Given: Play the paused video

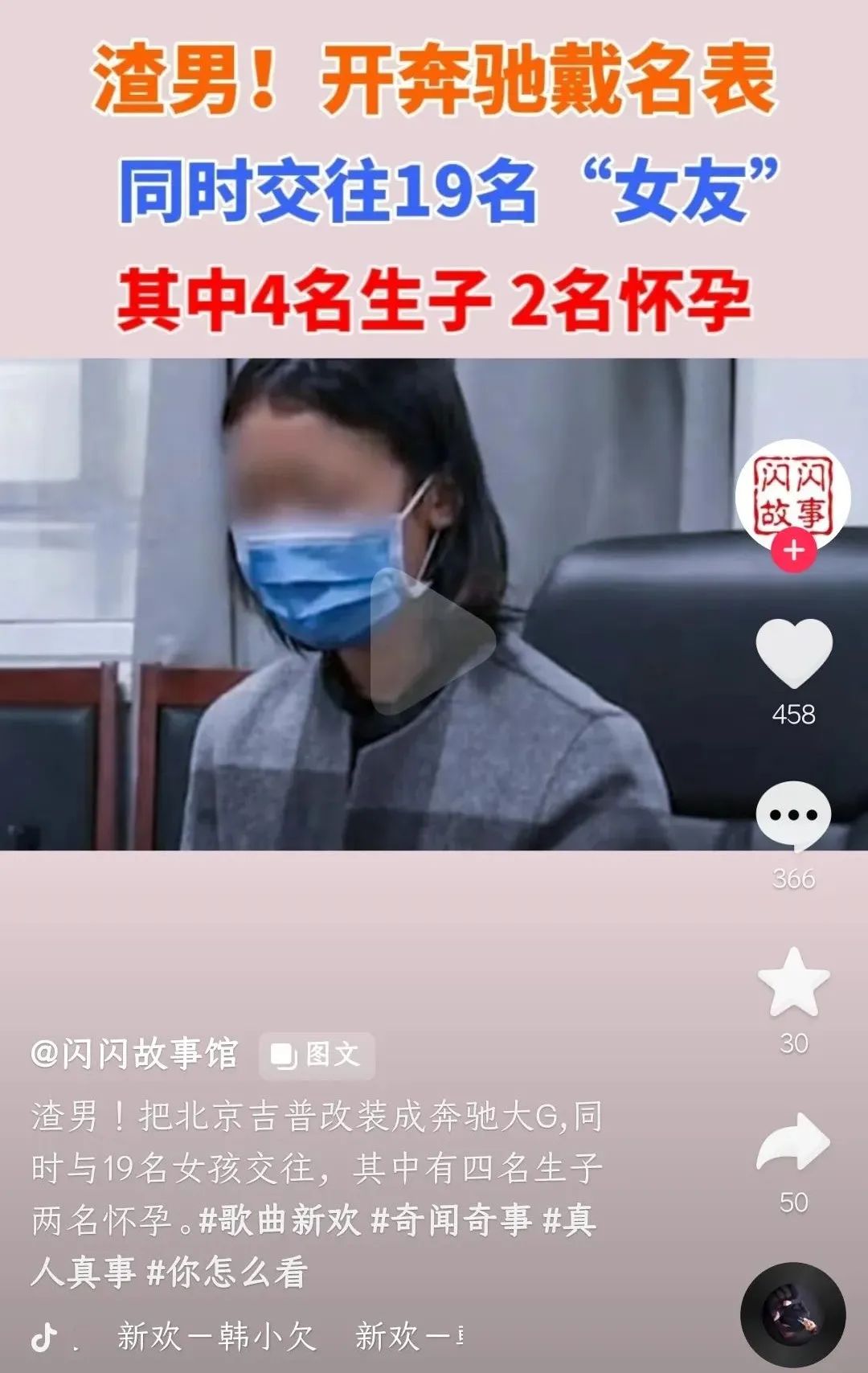Looking at the screenshot, I should point(432,641).
